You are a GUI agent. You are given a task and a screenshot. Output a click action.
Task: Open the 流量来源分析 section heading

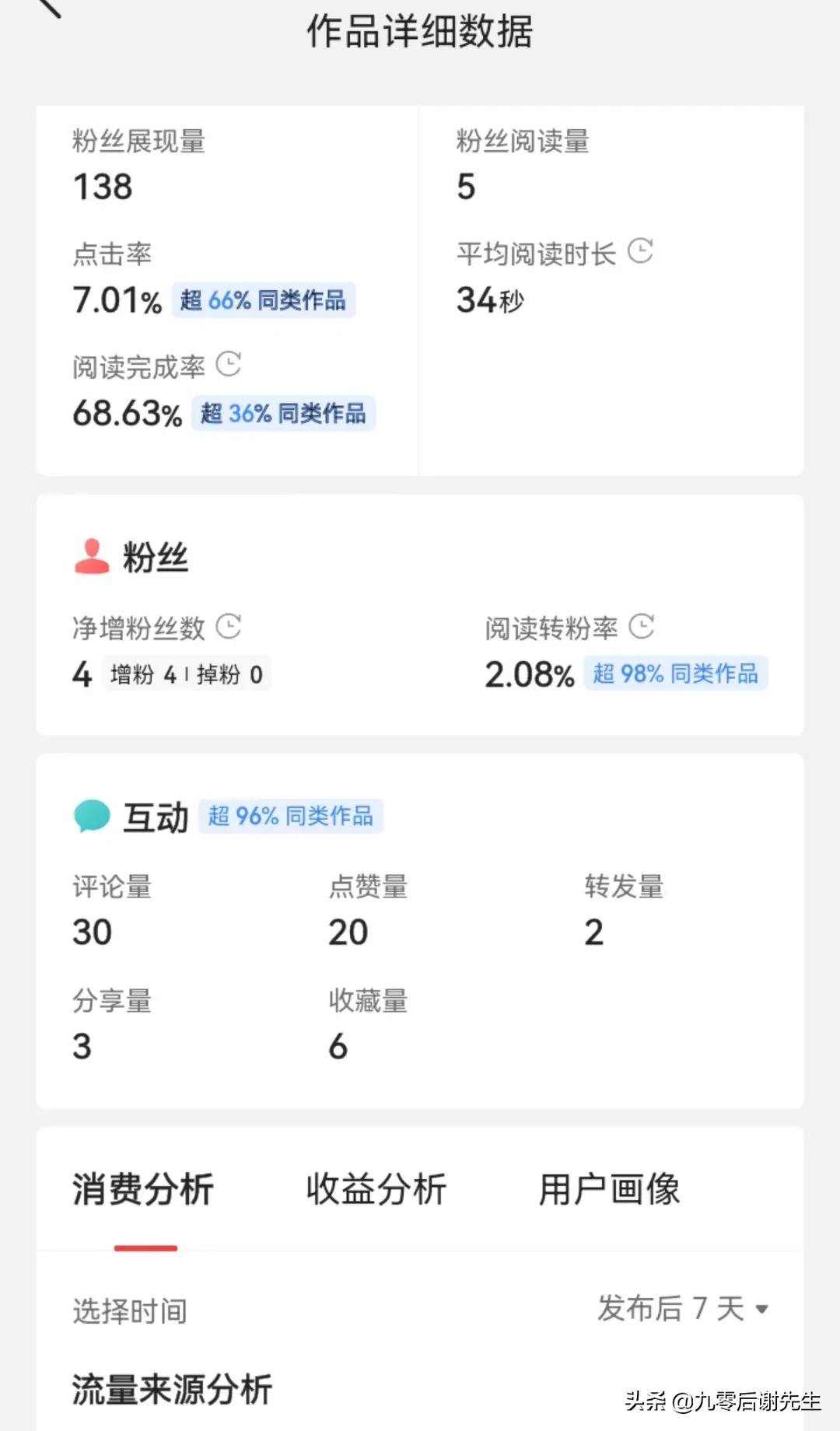point(173,1386)
